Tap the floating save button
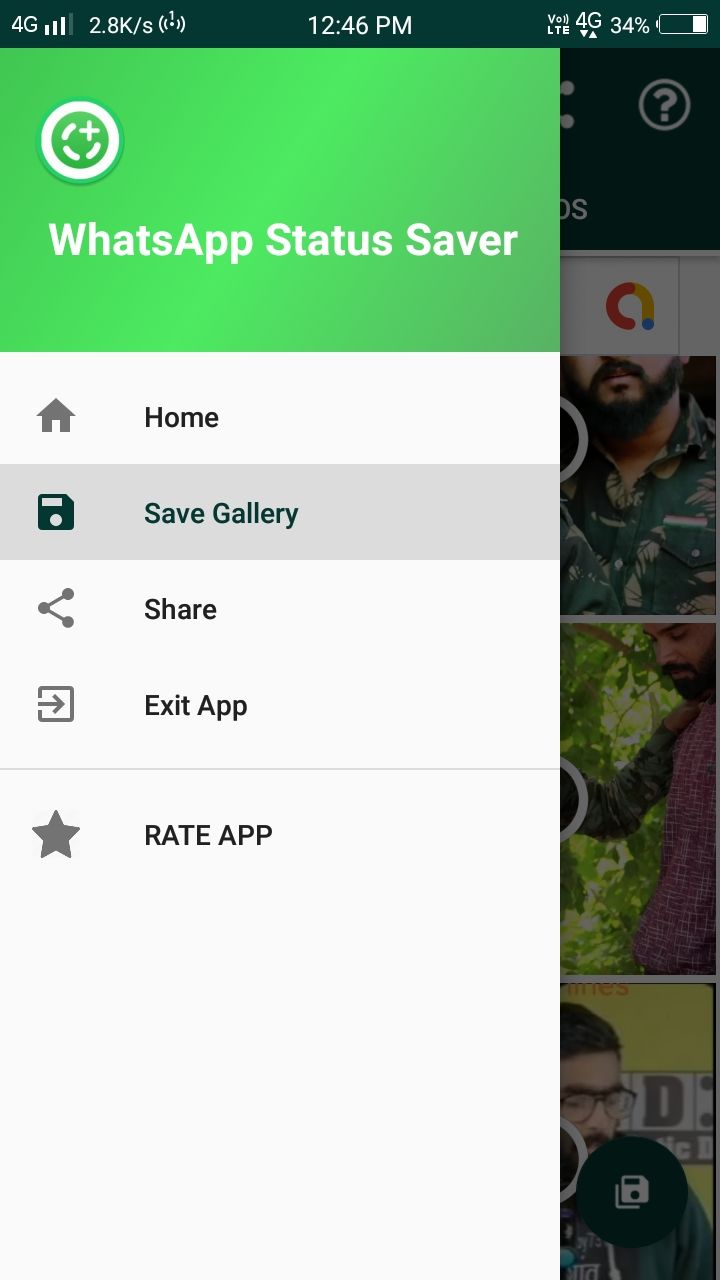This screenshot has width=720, height=1280. (632, 1191)
